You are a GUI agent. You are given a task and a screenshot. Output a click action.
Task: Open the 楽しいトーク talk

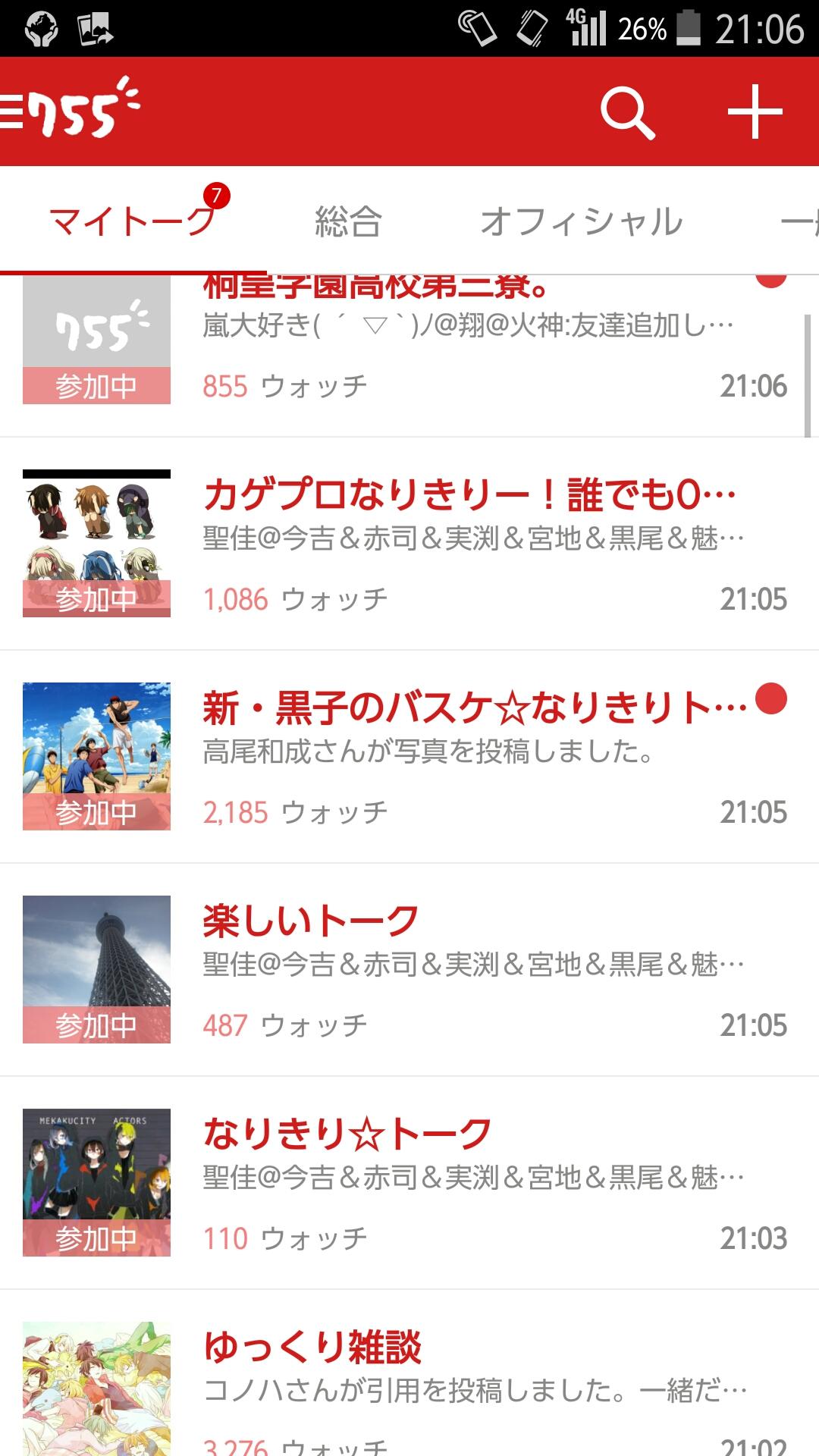point(409,970)
